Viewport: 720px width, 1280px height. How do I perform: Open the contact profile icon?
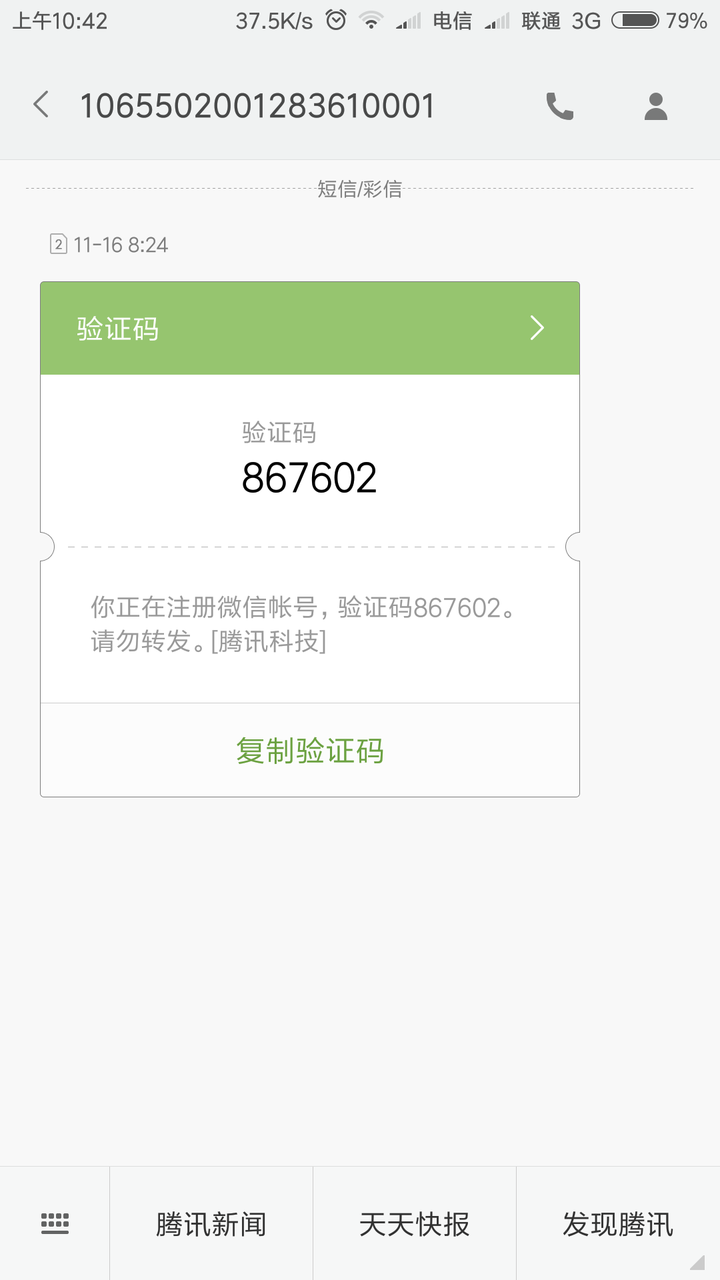click(655, 104)
